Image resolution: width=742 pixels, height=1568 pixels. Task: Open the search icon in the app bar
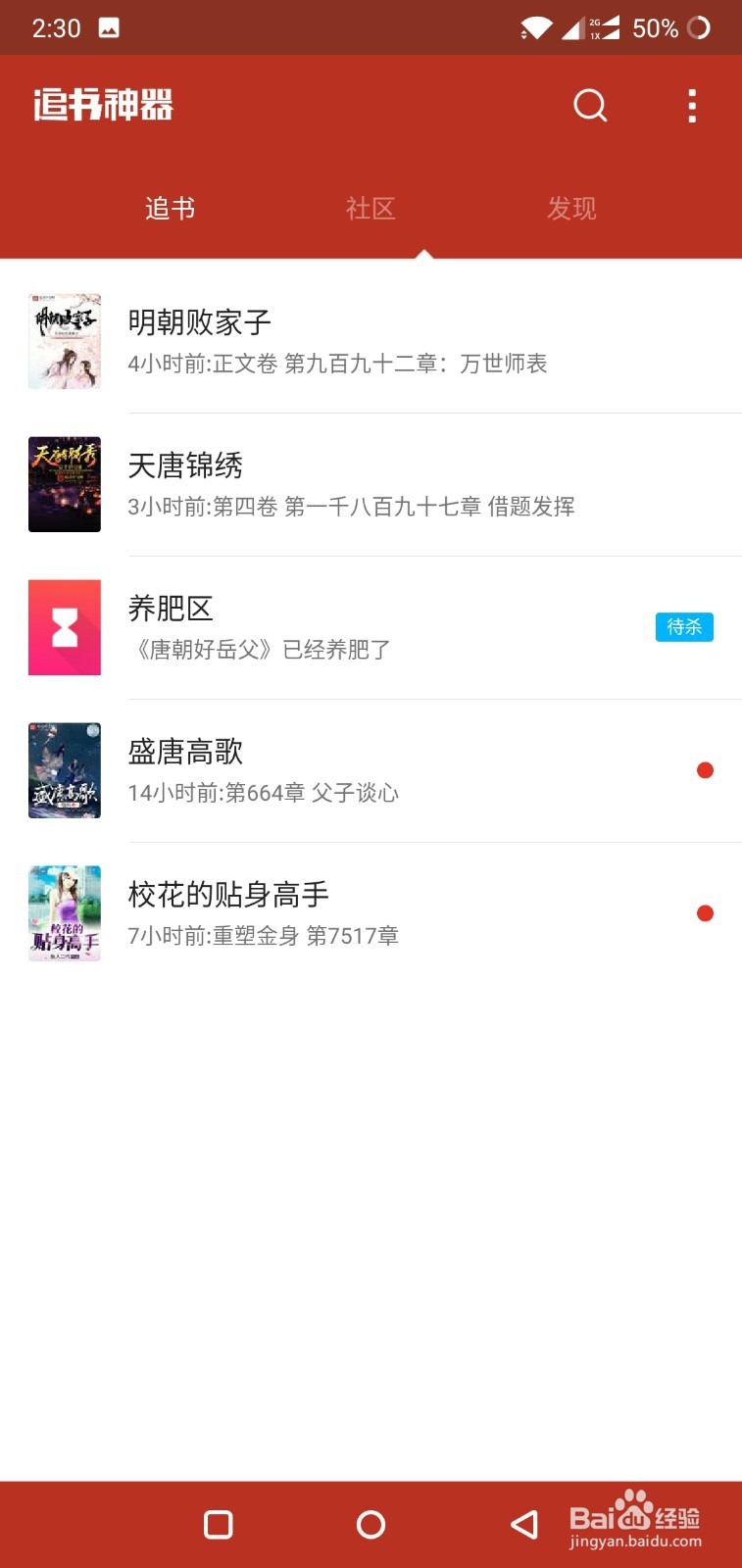[590, 105]
